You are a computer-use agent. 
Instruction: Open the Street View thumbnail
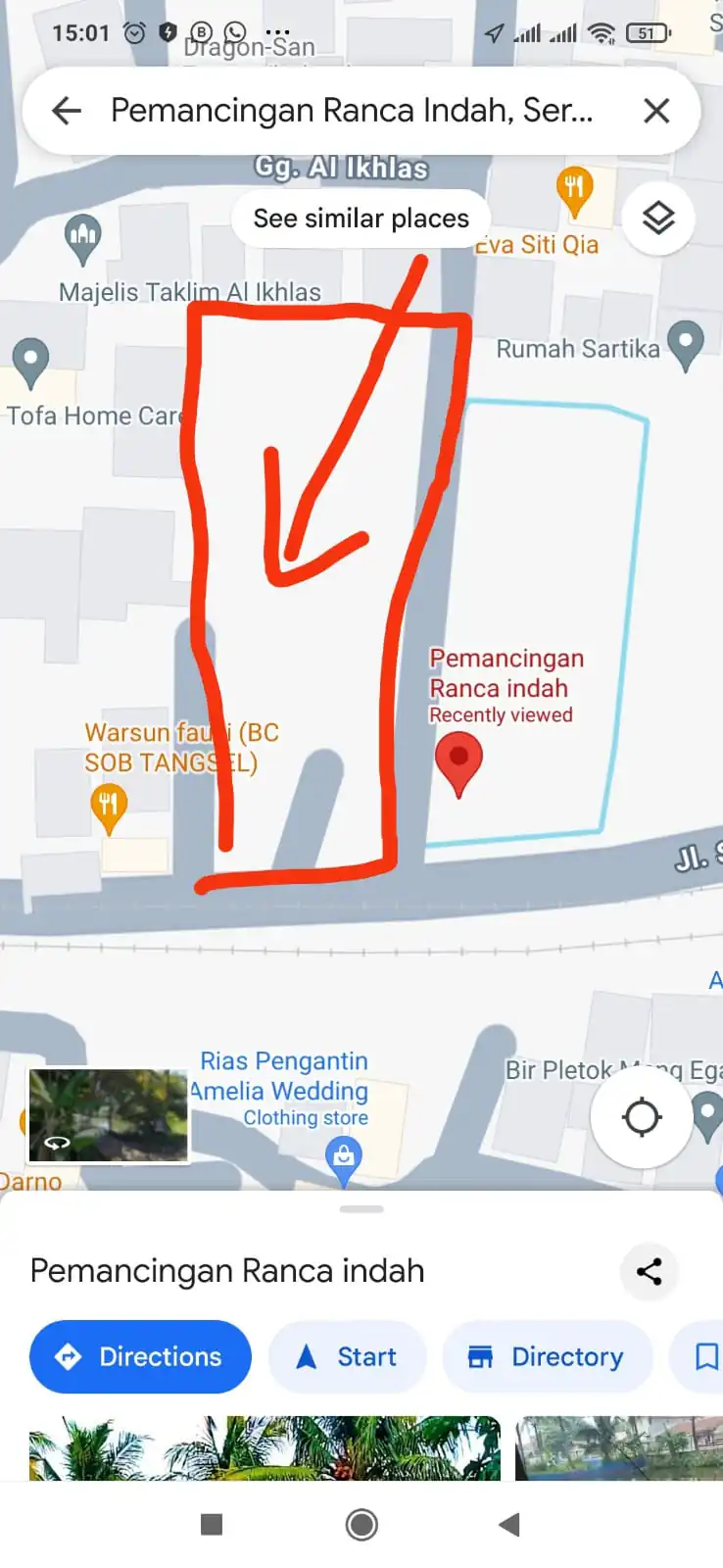(108, 1115)
